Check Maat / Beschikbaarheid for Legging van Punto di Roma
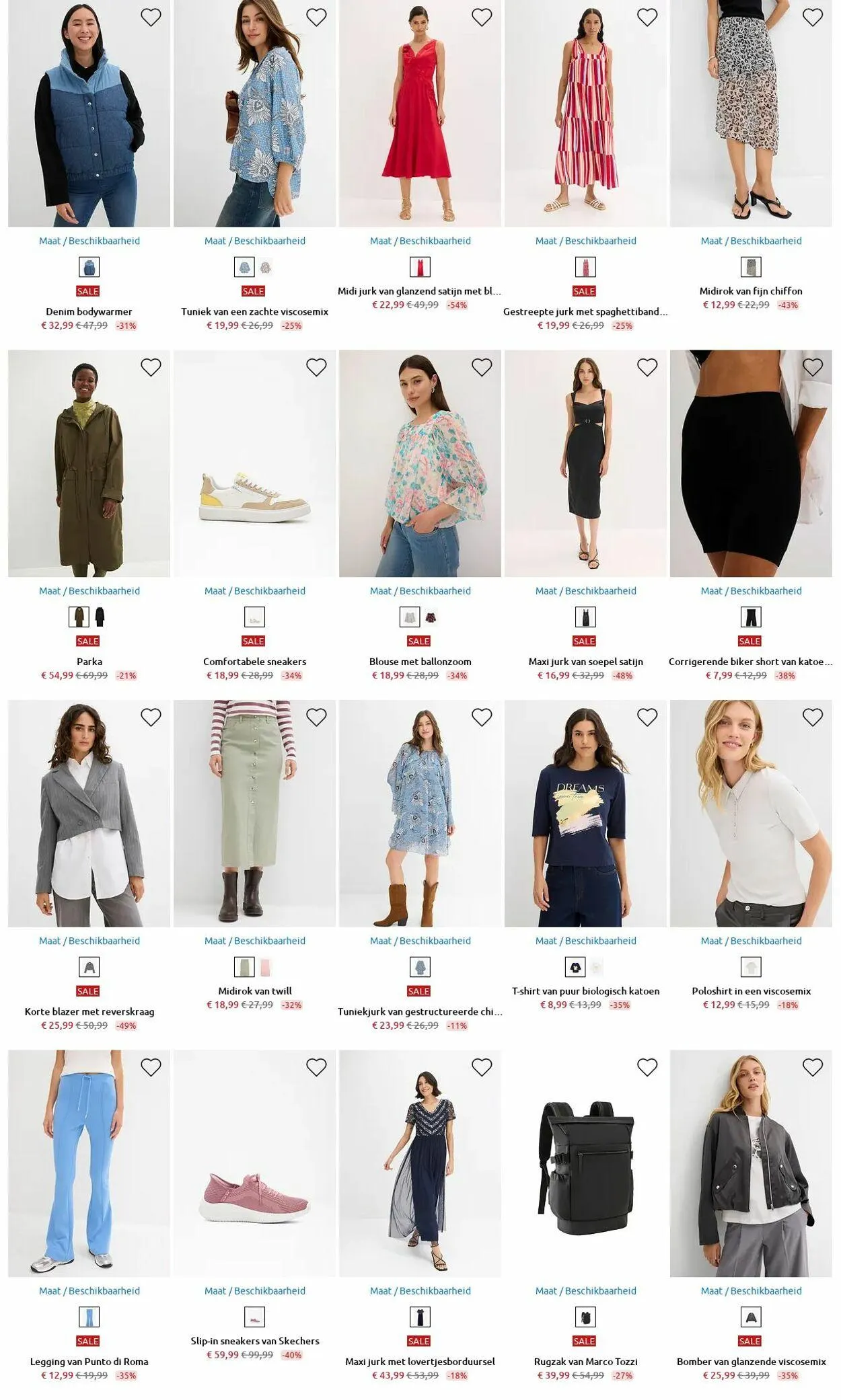The height and width of the screenshot is (1400, 841). 89,1291
